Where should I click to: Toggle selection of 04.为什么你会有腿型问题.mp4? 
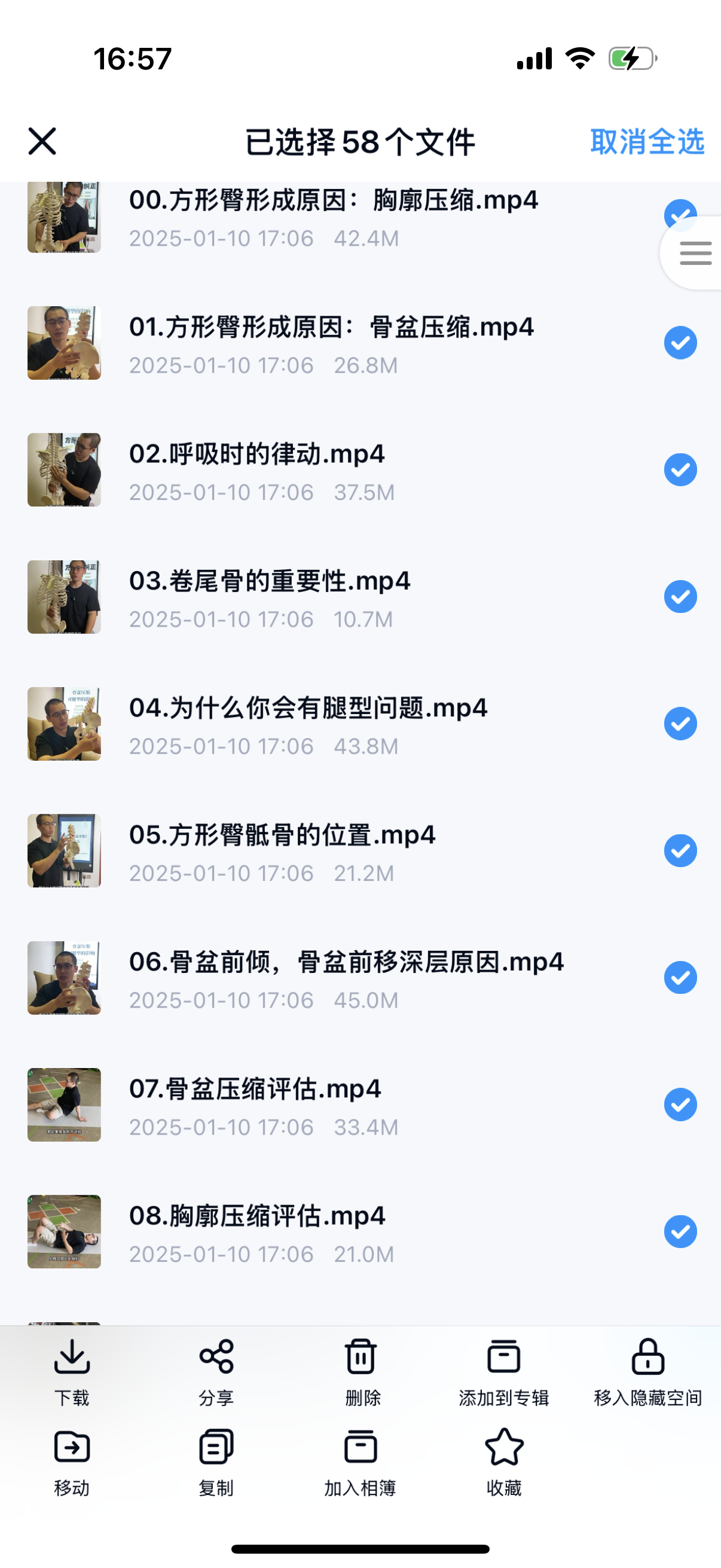click(680, 724)
